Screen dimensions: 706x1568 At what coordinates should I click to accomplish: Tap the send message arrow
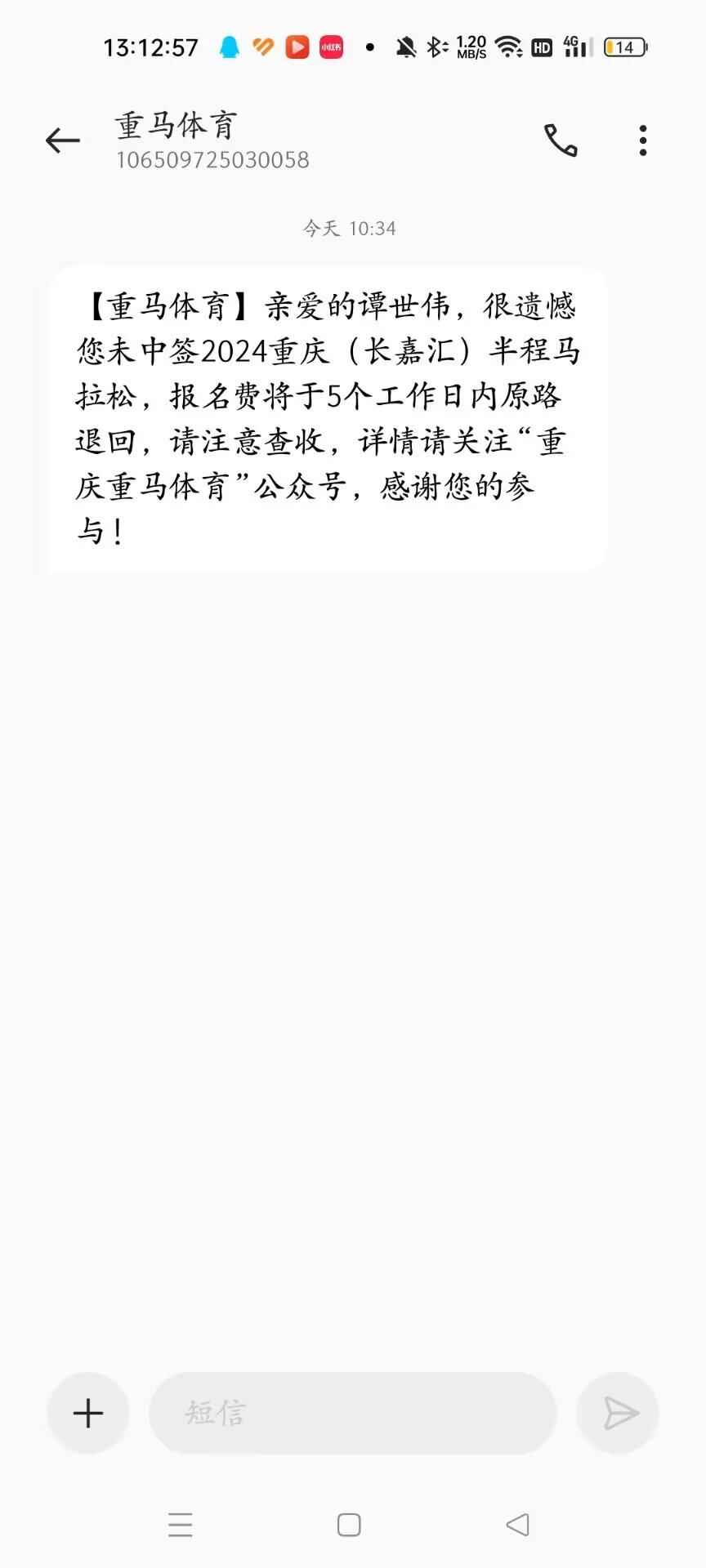619,1414
